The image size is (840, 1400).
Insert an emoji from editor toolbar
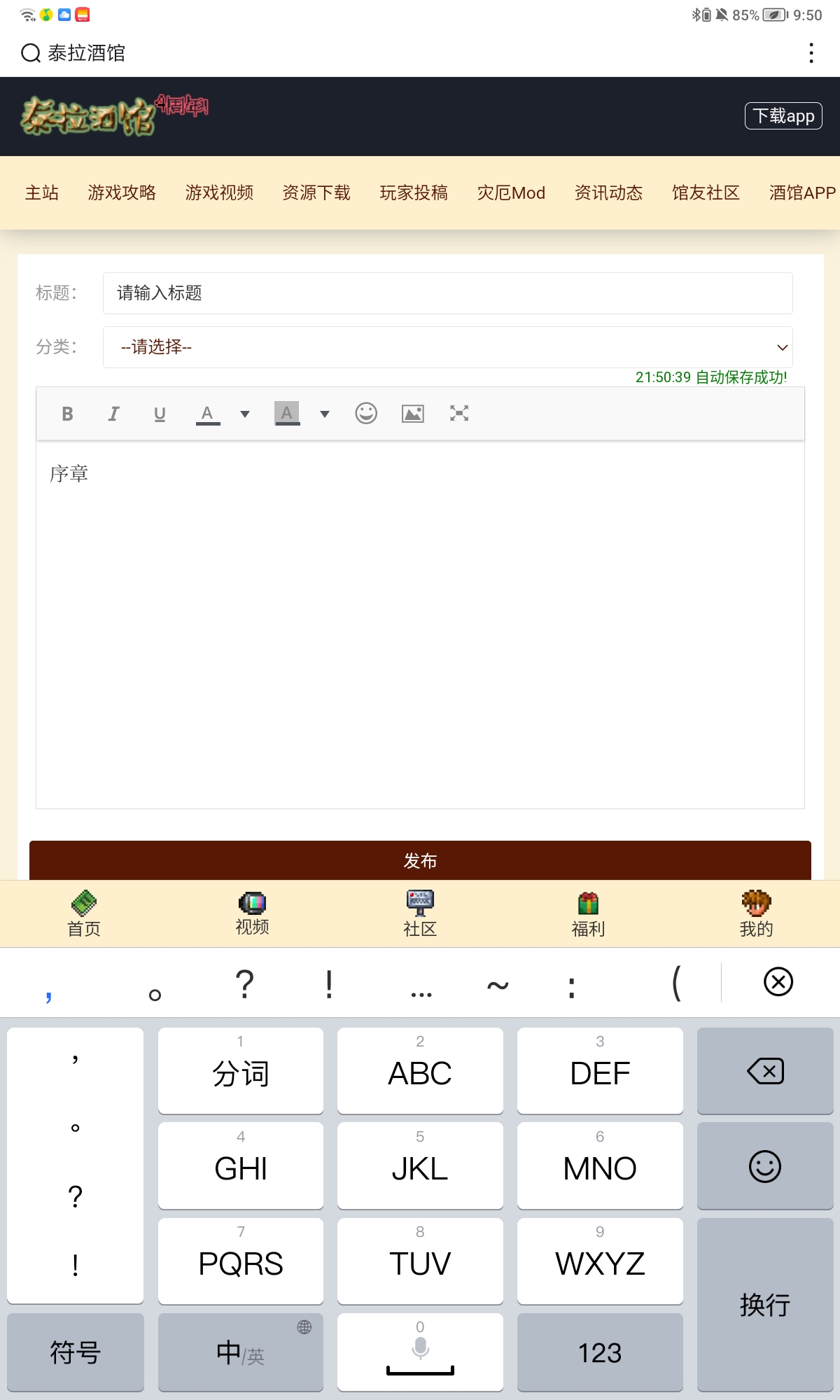pyautogui.click(x=366, y=413)
